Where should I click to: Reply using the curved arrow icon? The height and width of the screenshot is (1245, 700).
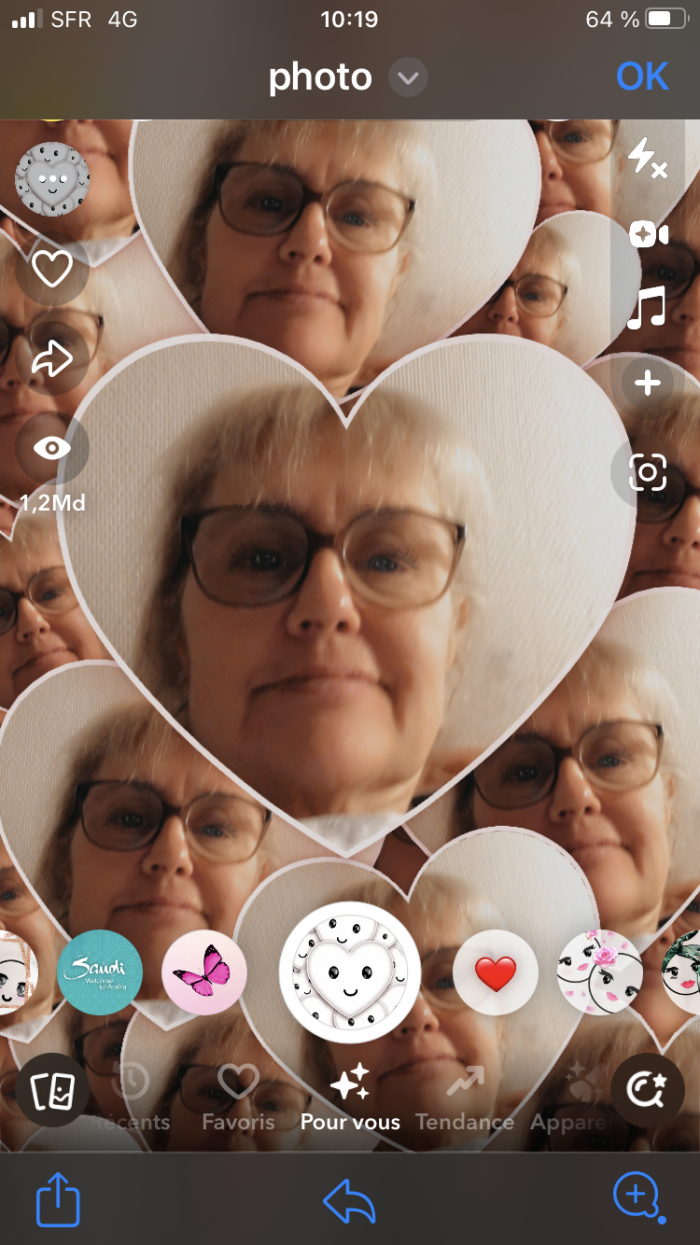click(x=349, y=1199)
